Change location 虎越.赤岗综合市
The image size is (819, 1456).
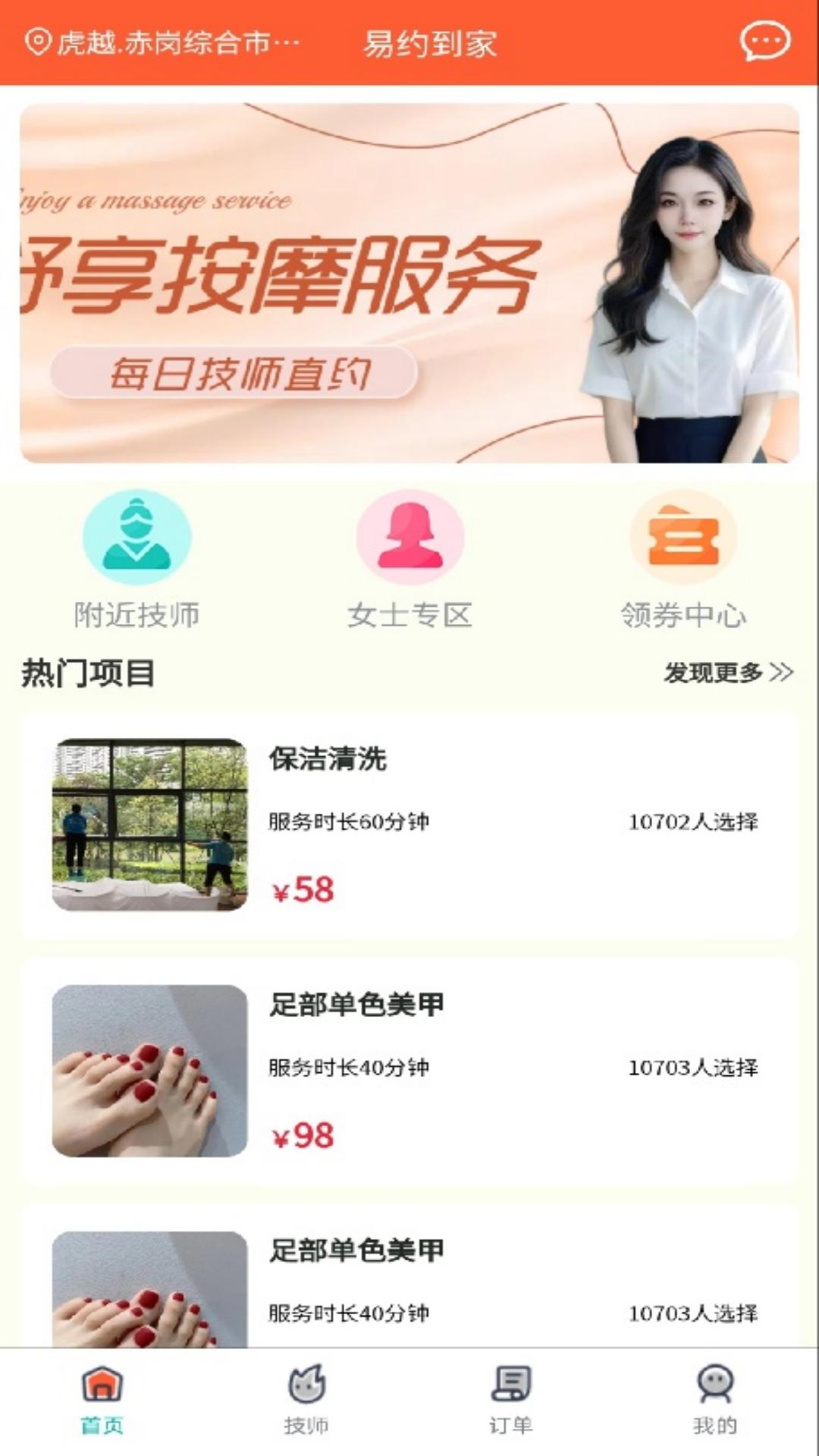click(x=163, y=42)
